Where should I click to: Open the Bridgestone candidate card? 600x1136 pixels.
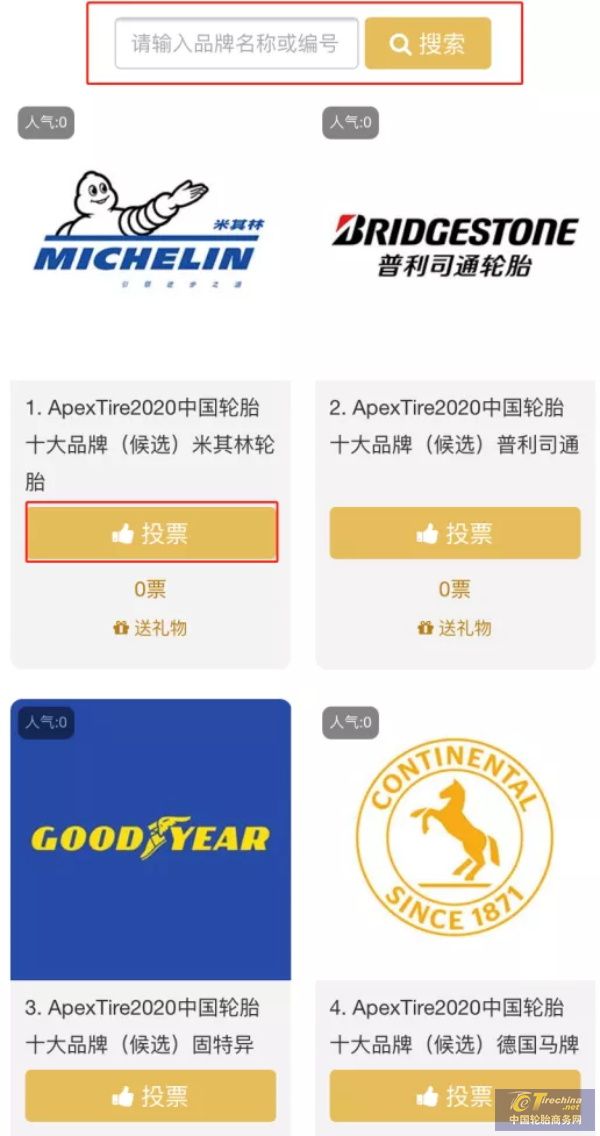[455, 240]
